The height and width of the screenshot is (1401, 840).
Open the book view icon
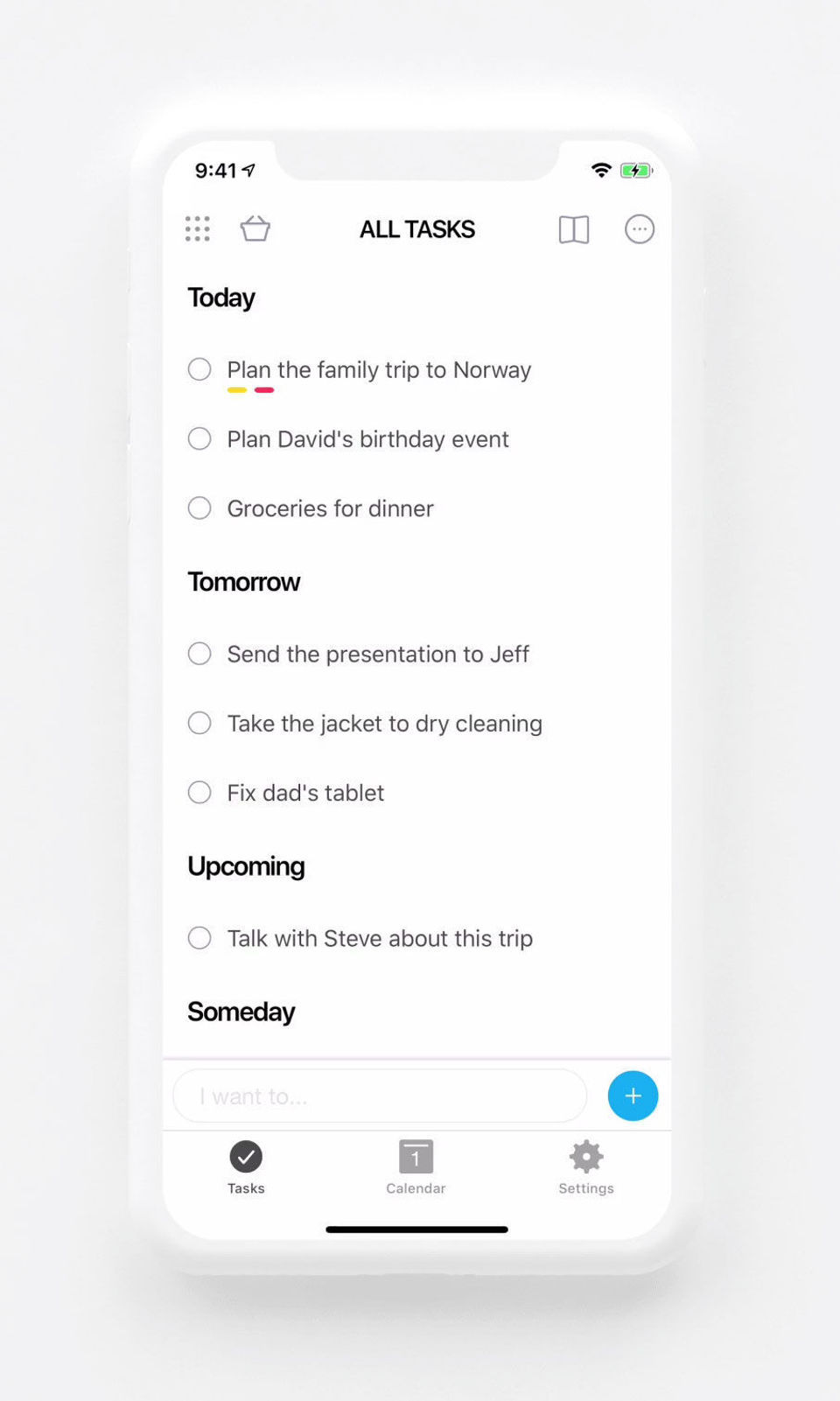coord(574,230)
